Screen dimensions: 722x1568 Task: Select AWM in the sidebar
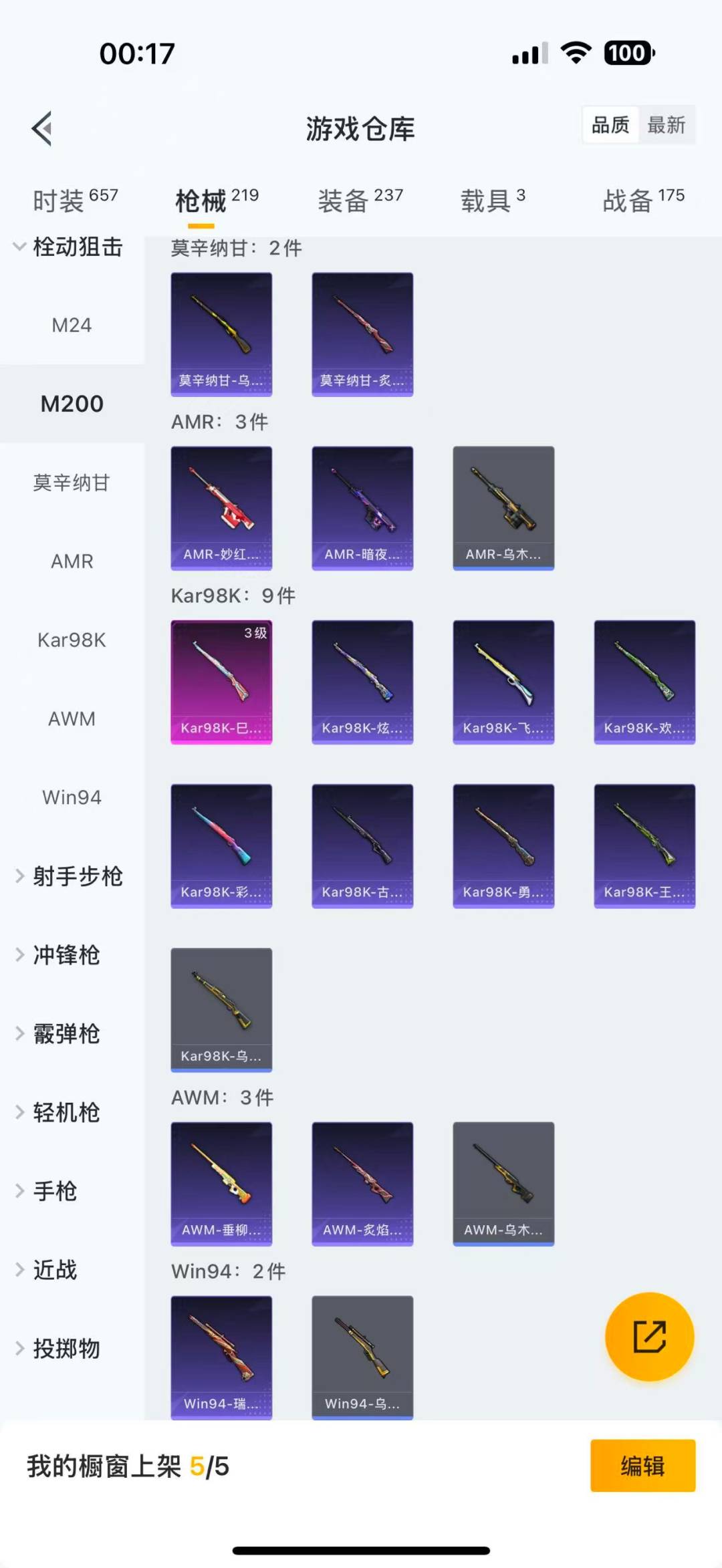pyautogui.click(x=72, y=718)
